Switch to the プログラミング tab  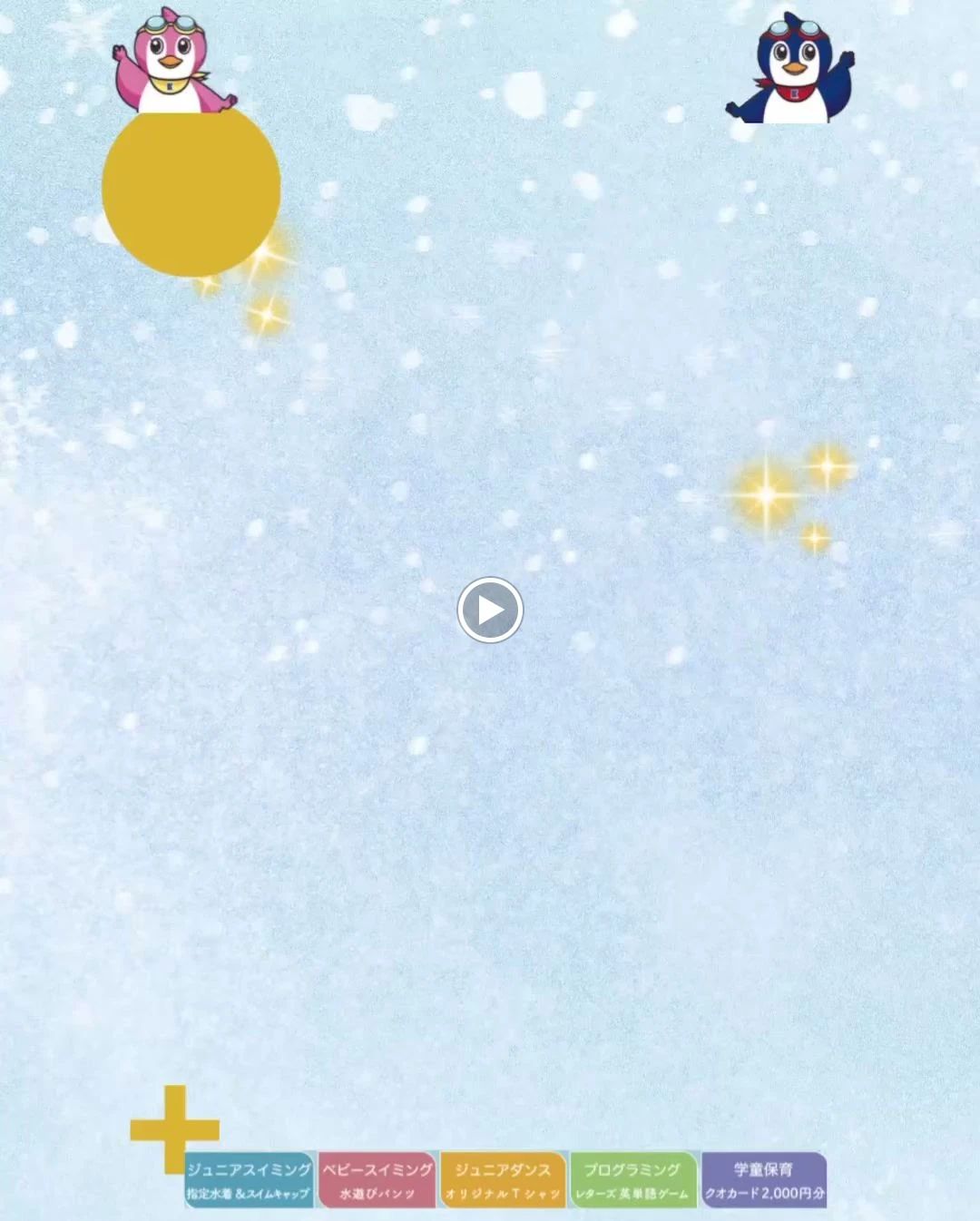631,1171
